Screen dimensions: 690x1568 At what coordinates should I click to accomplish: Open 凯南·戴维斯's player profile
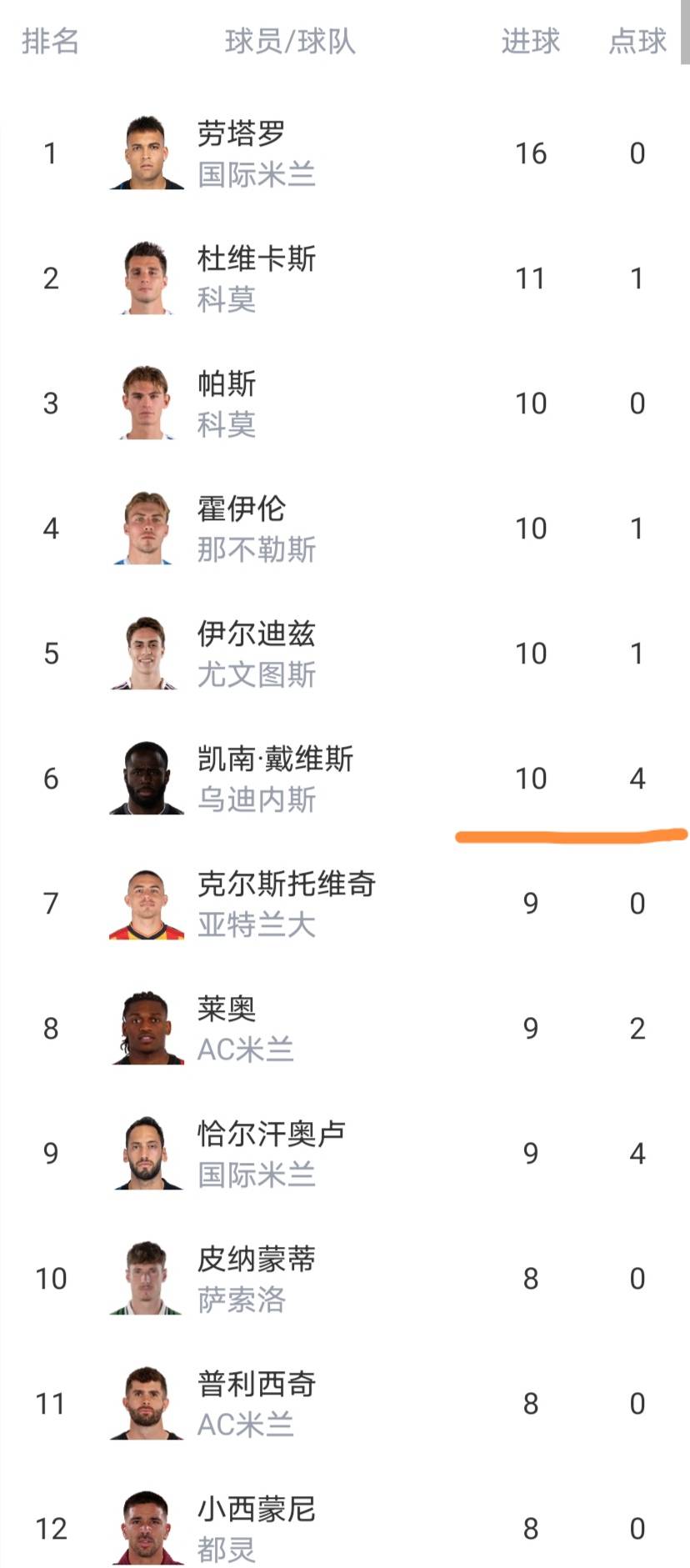[275, 759]
